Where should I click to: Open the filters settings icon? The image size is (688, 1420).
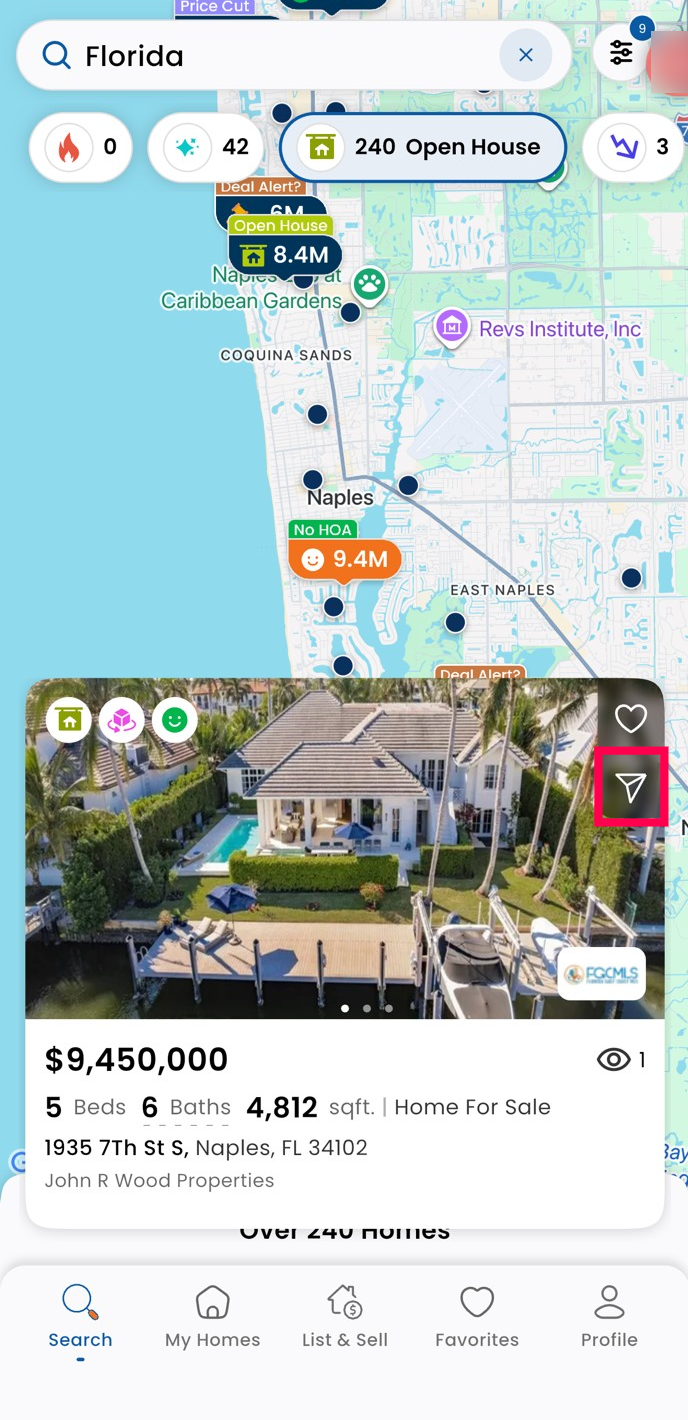point(621,52)
